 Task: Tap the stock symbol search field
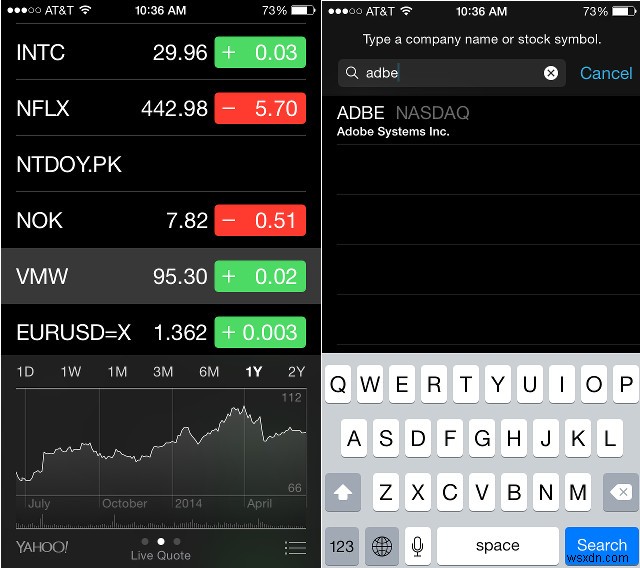pos(440,73)
